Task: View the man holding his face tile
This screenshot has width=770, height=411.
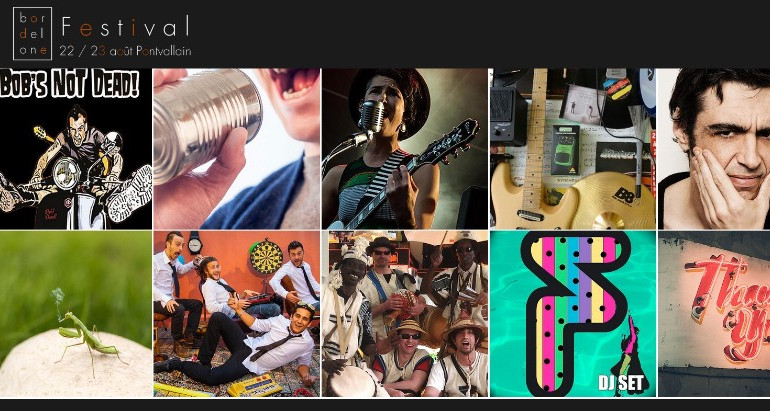Action: (714, 148)
